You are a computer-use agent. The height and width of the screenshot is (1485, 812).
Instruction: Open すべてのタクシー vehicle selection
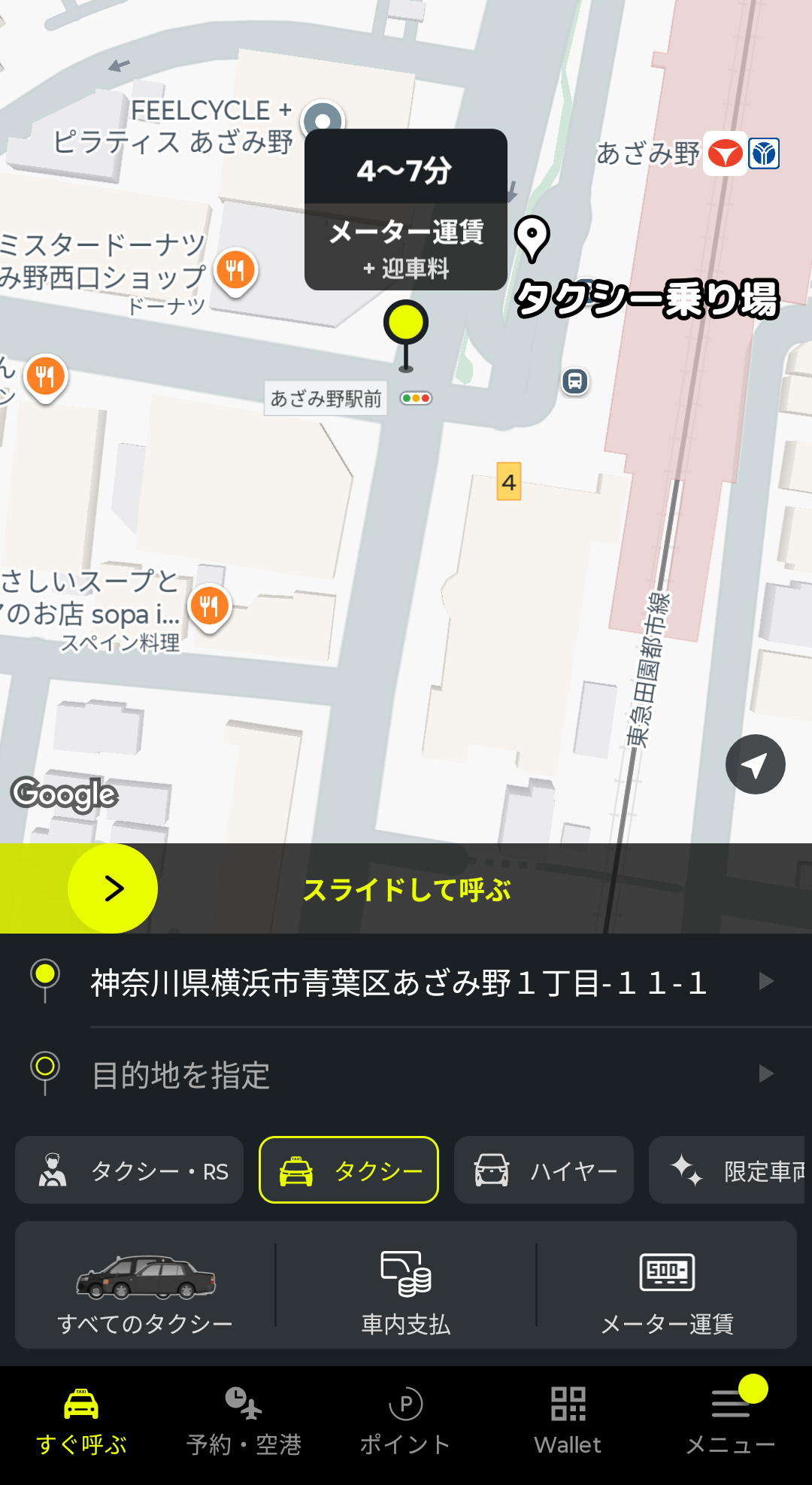pyautogui.click(x=145, y=1286)
